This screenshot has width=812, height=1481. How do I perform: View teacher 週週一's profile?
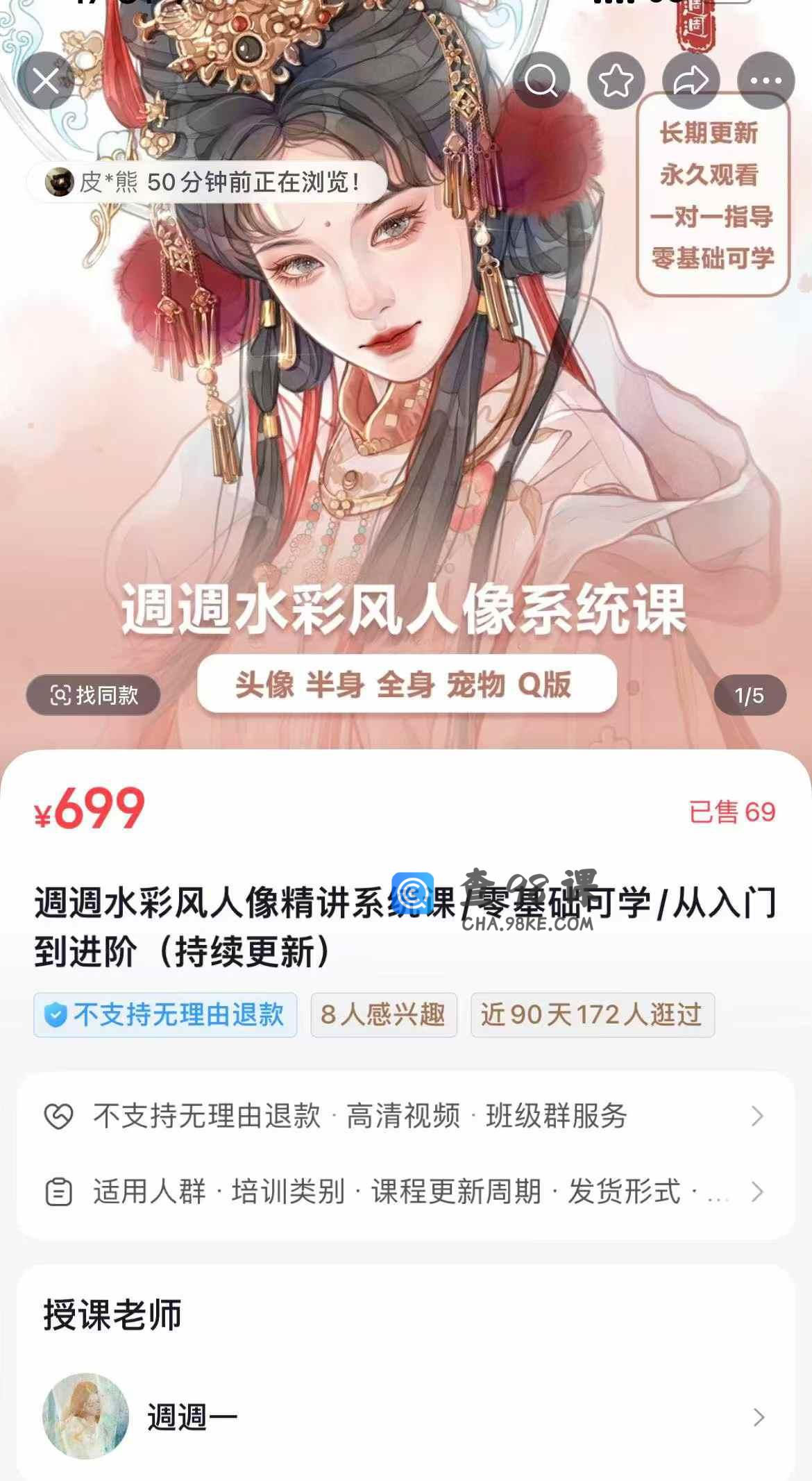coord(405,1416)
